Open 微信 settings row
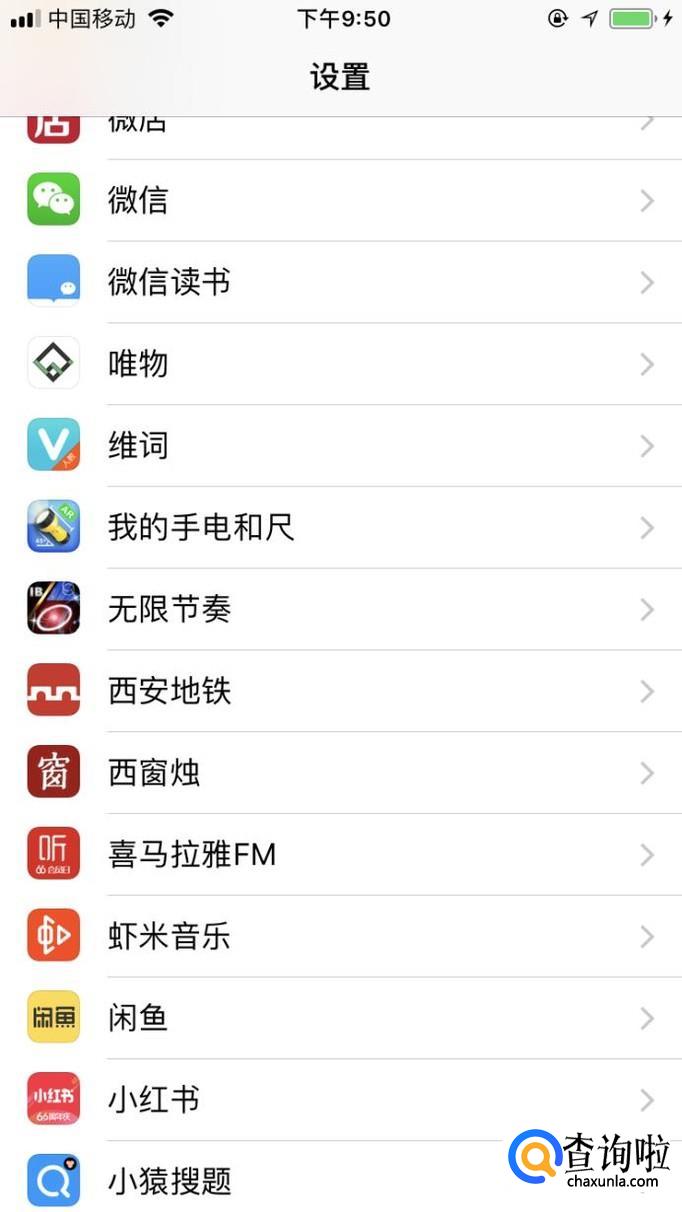 [340, 200]
